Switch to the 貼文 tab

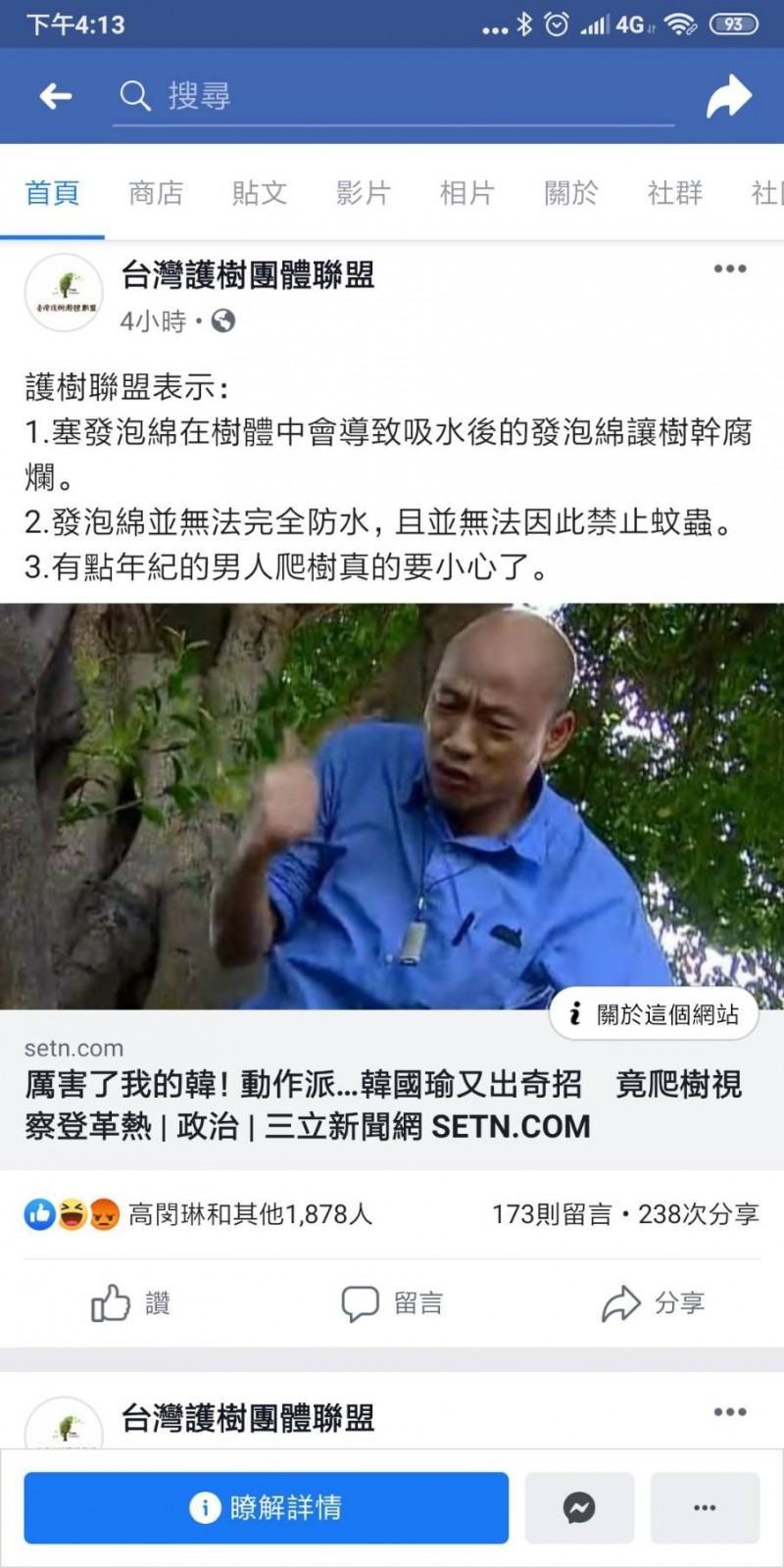260,193
